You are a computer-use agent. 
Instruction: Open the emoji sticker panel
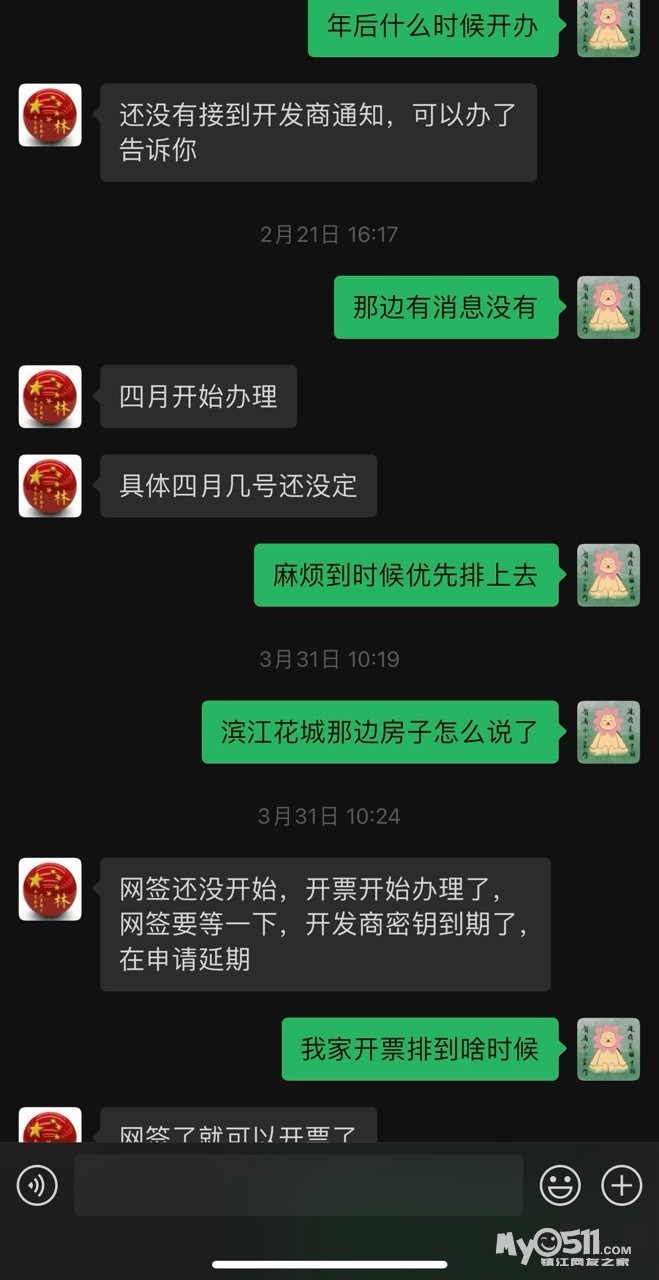tap(560, 1186)
